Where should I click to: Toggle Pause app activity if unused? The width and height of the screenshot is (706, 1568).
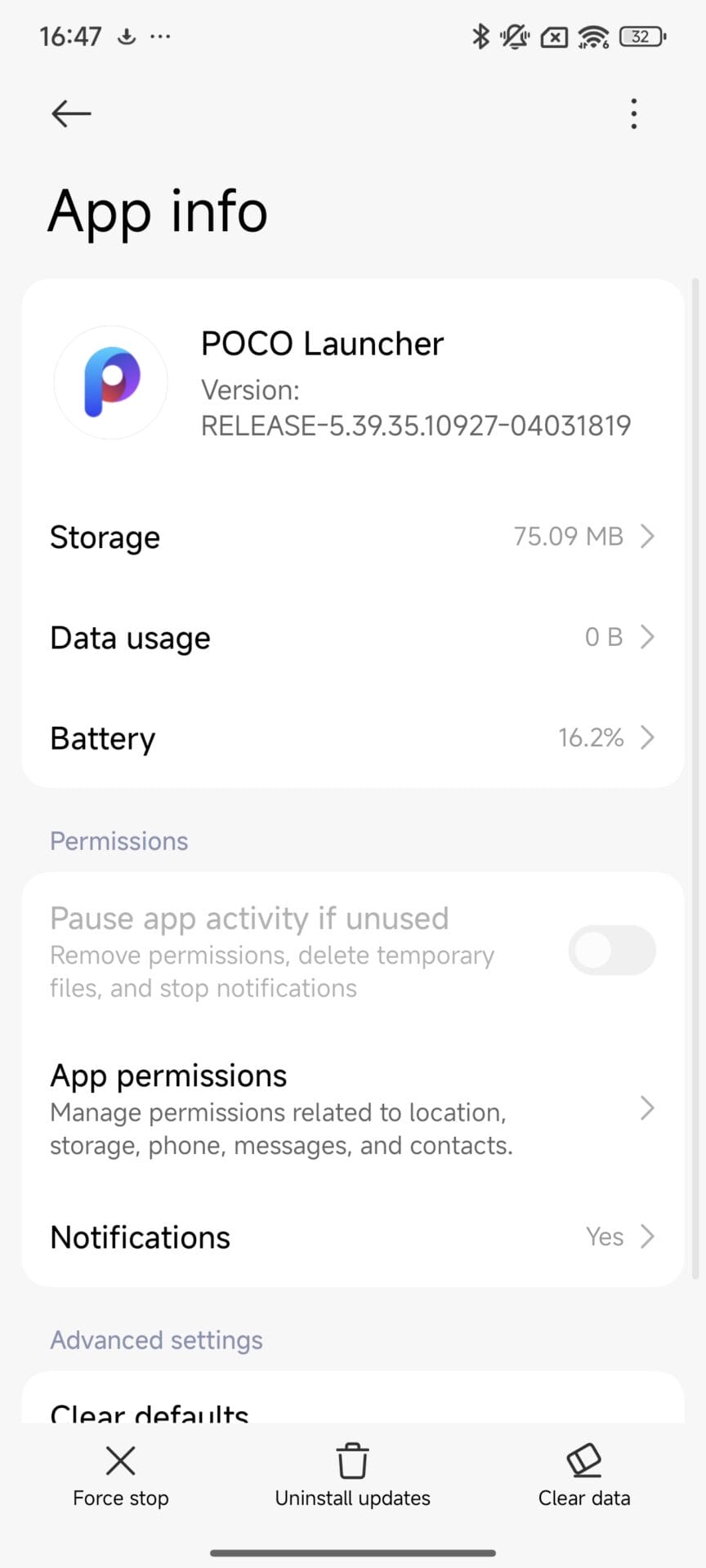tap(611, 951)
